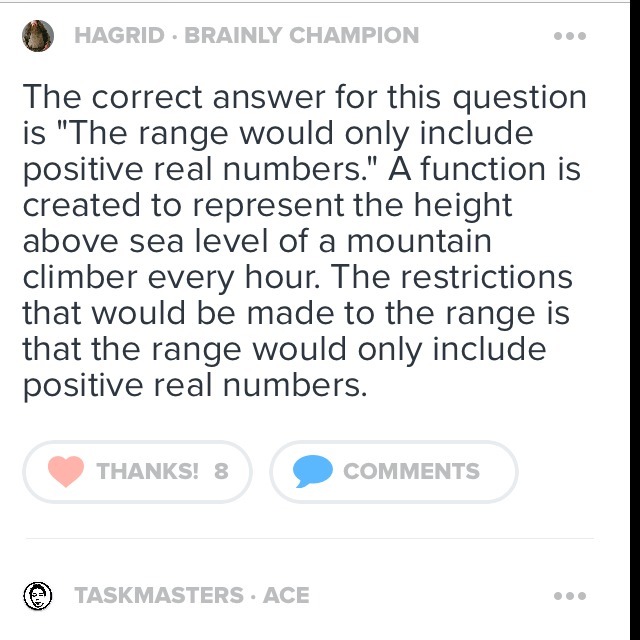Open the Taskmasters username link
640x640 pixels.
click(159, 595)
